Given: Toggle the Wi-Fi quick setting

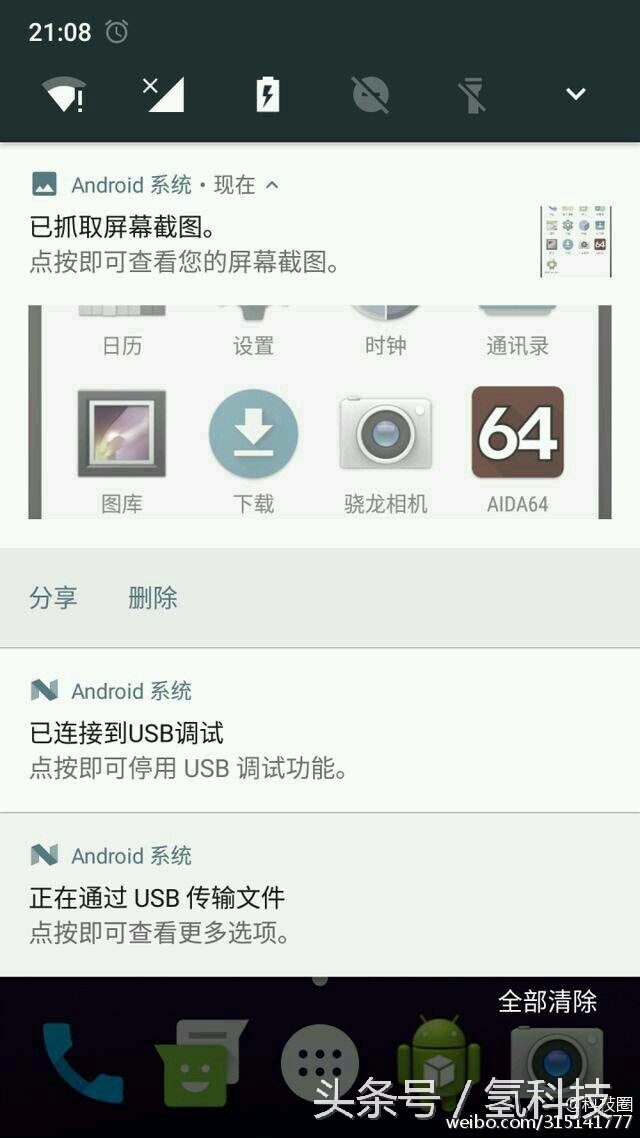Looking at the screenshot, I should (x=62, y=95).
